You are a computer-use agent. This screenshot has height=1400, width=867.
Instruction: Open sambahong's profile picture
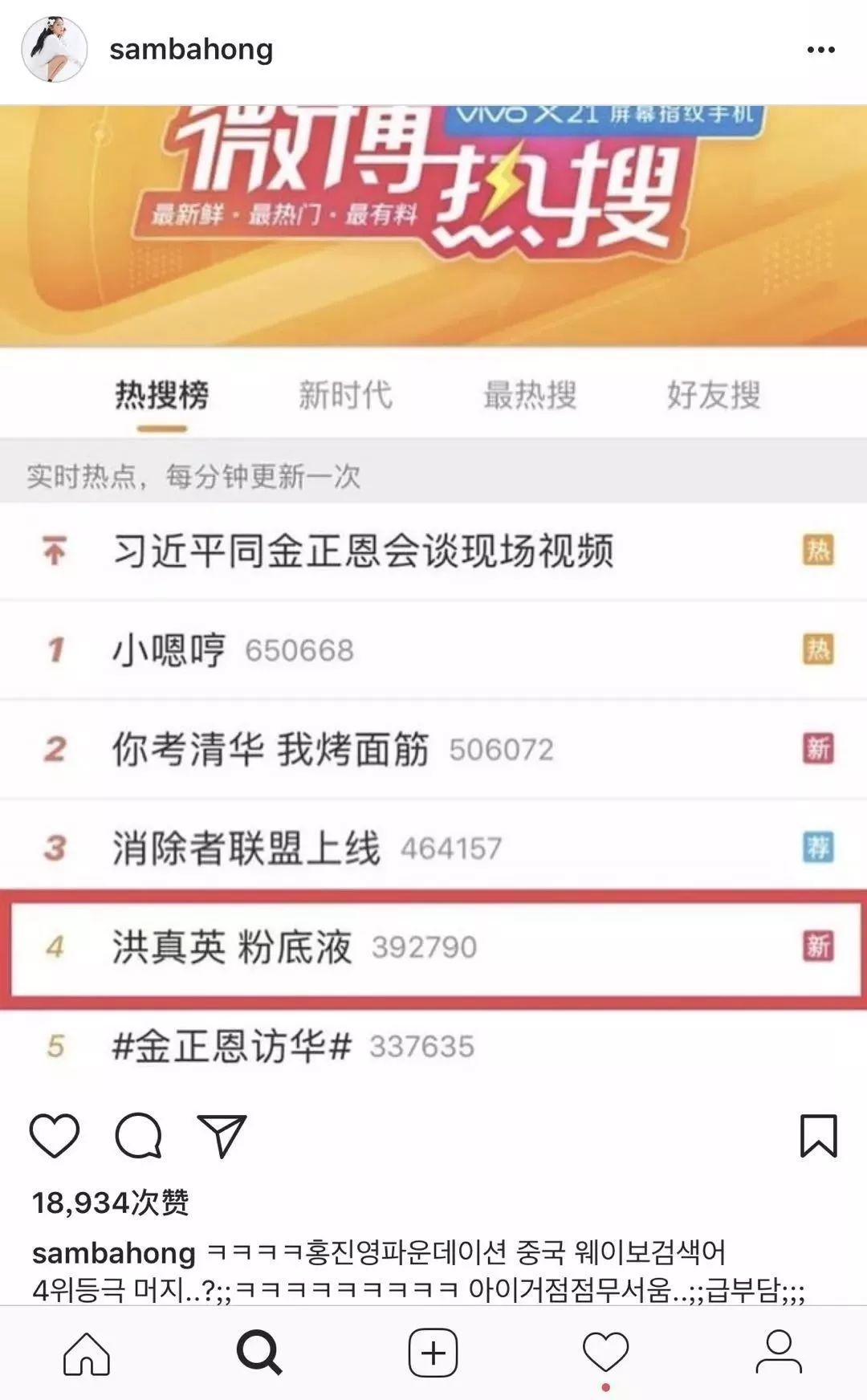(x=54, y=50)
